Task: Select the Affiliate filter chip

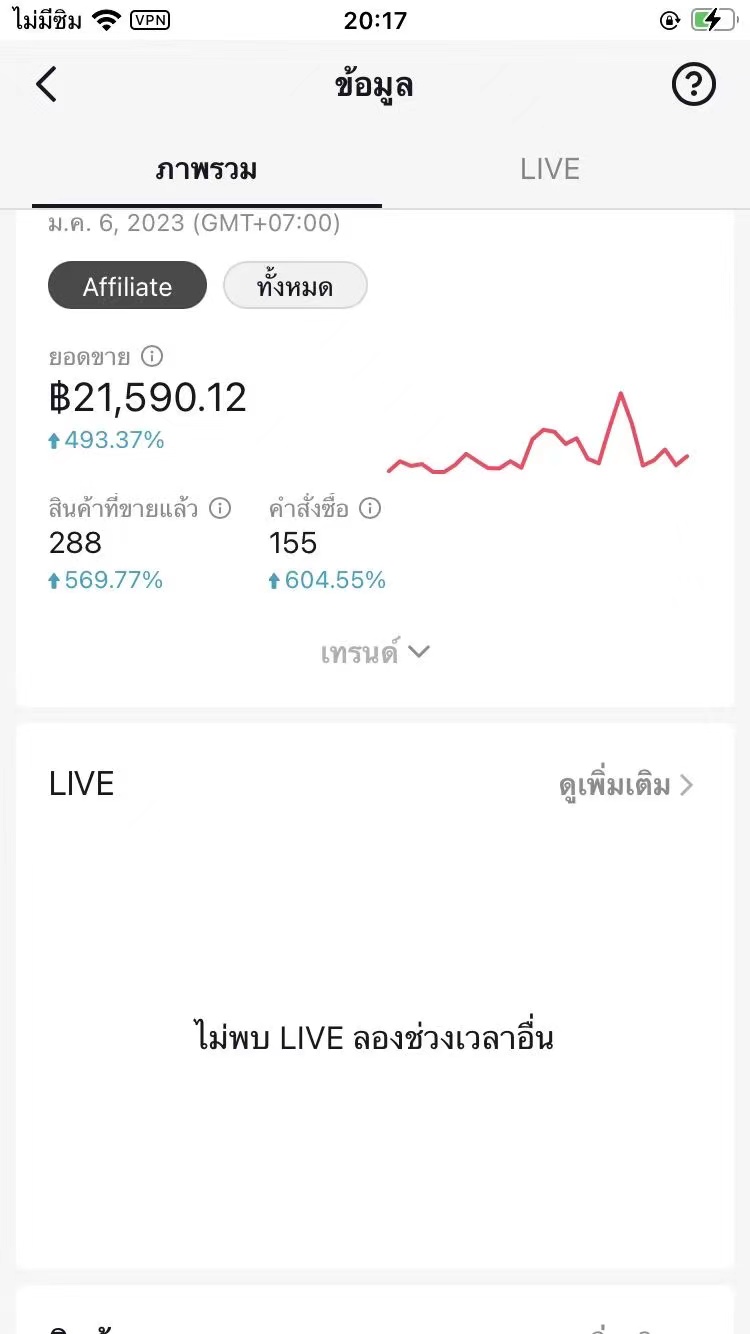Action: click(x=127, y=286)
